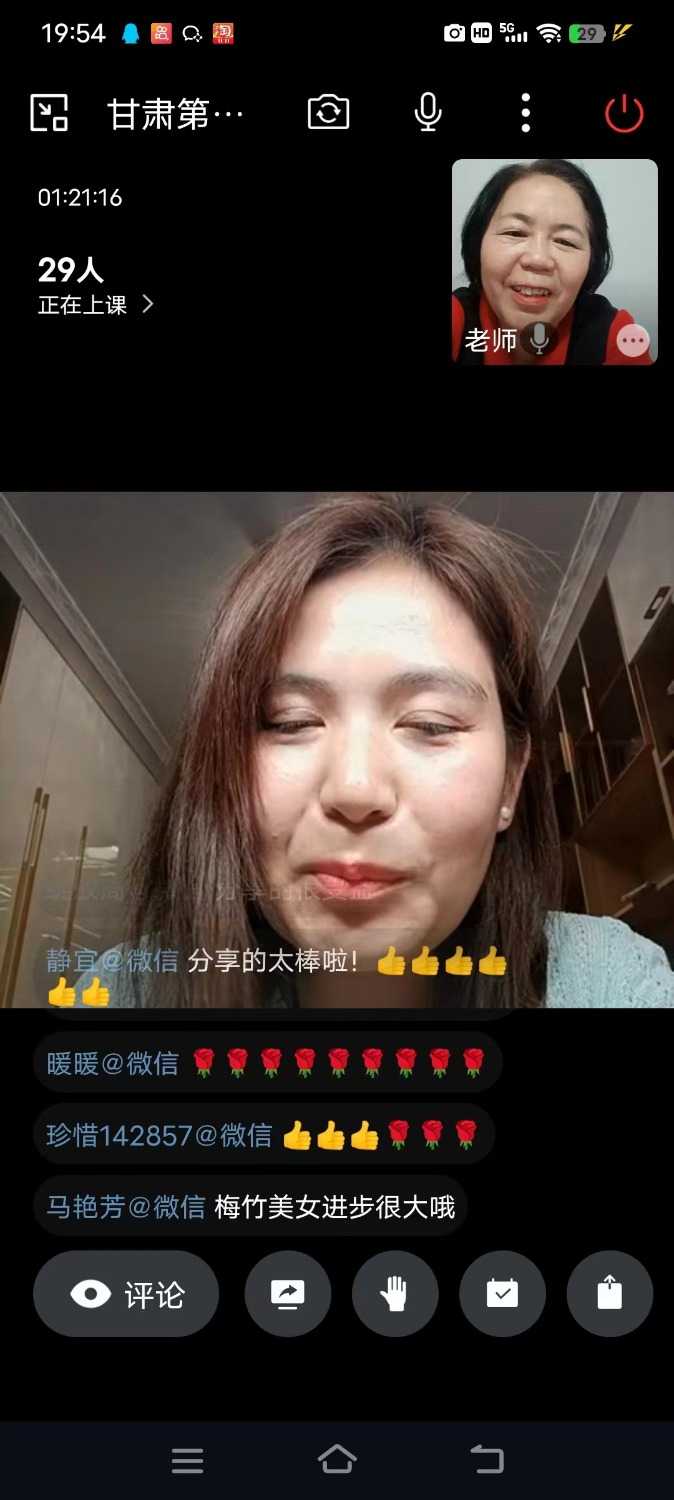Leave the class with the power button
This screenshot has width=674, height=1500.
click(624, 113)
